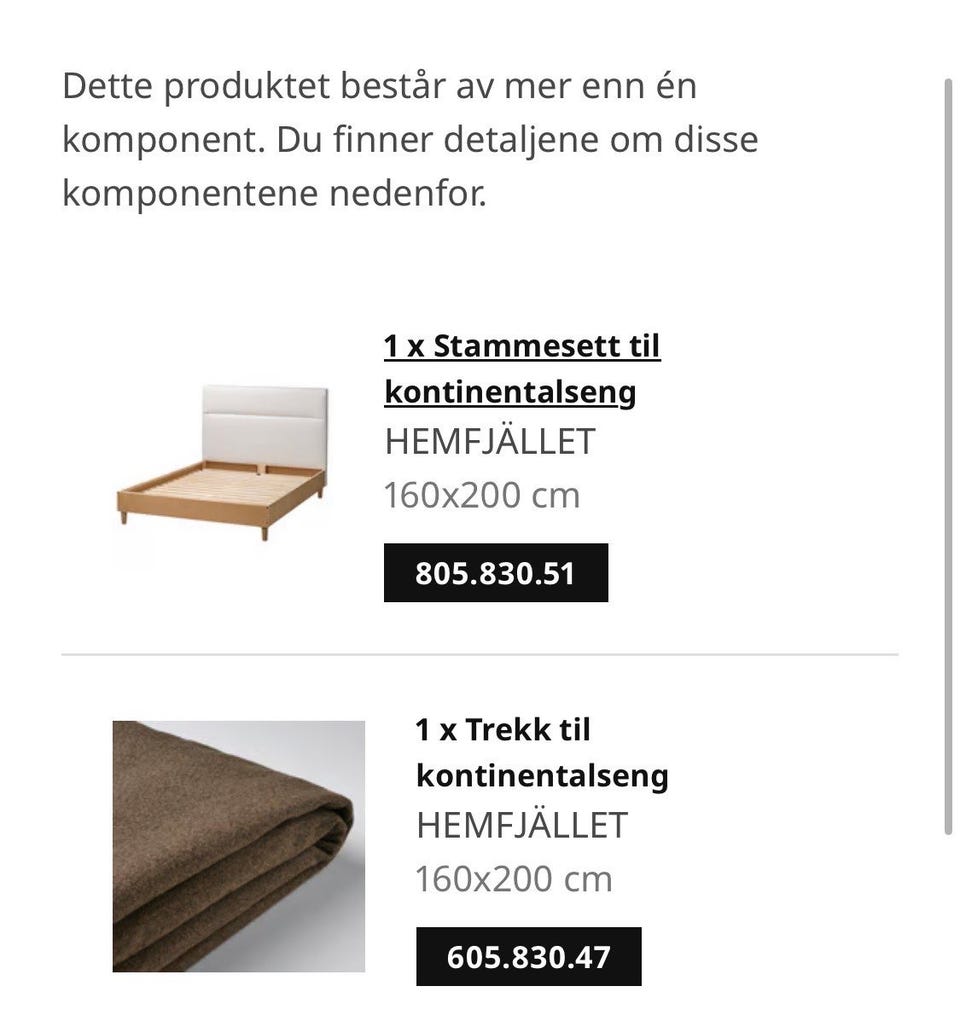The height and width of the screenshot is (1021, 960).
Task: Click the 1 x quantity text for the cover
Action: pyautogui.click(x=437, y=729)
